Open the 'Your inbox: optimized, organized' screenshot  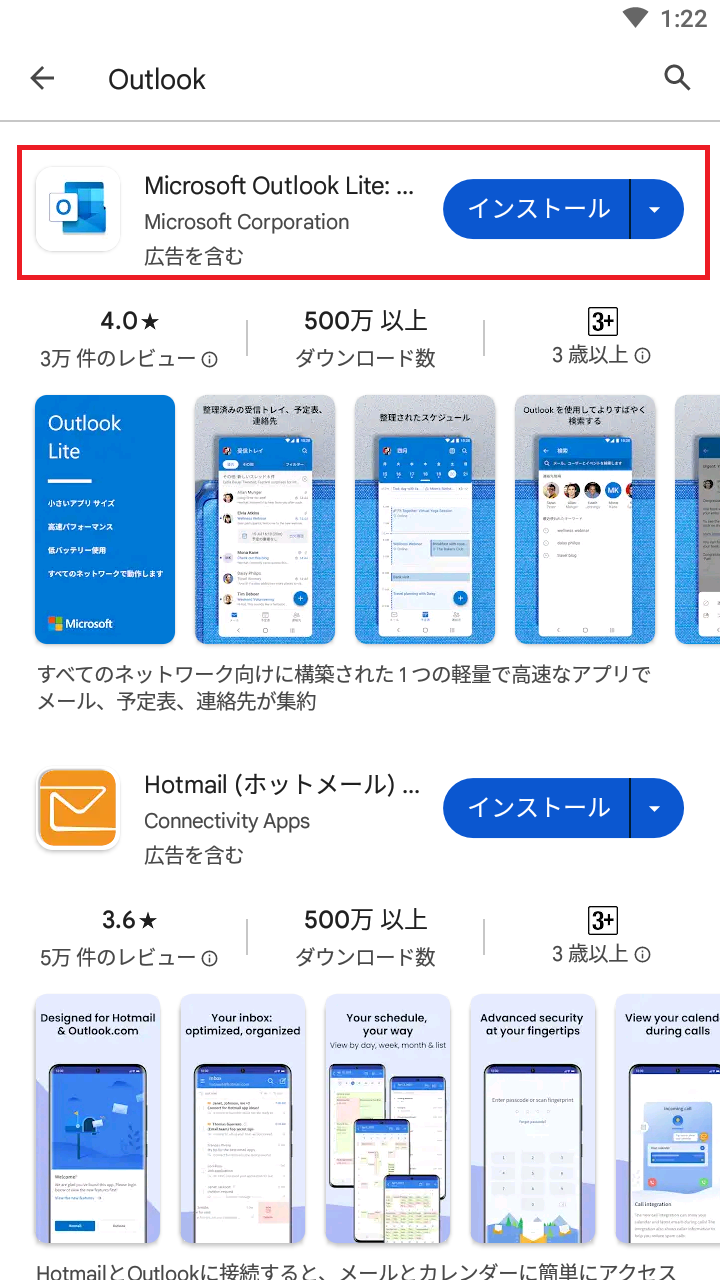pos(242,1118)
